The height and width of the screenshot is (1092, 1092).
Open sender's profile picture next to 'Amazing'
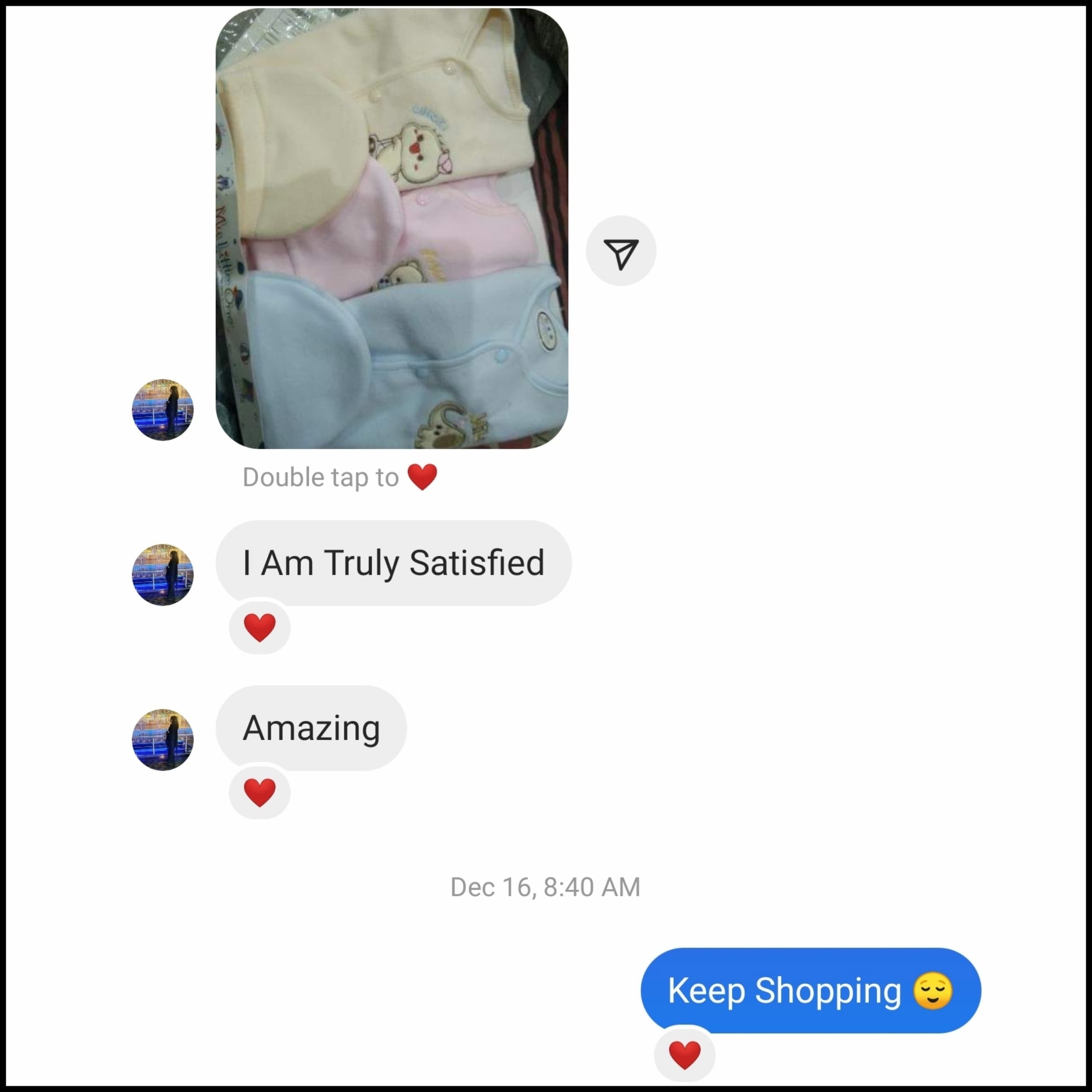click(163, 739)
